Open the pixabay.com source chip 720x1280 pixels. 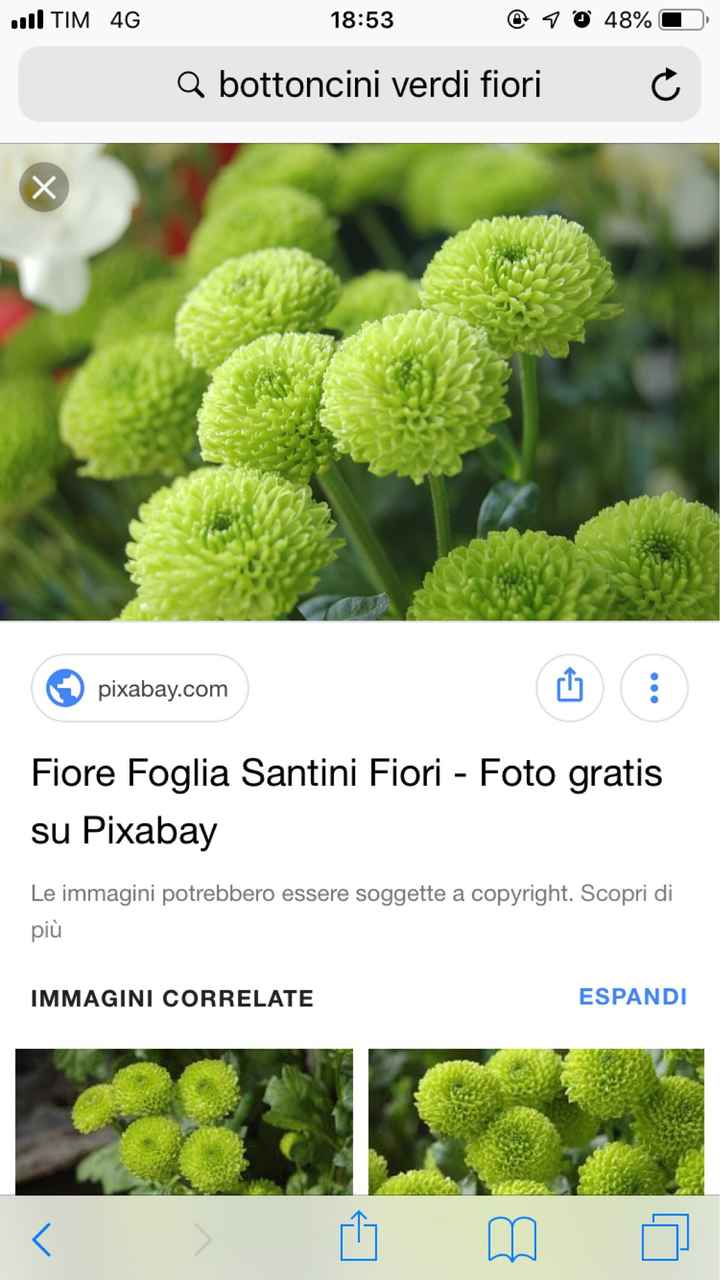pos(139,687)
